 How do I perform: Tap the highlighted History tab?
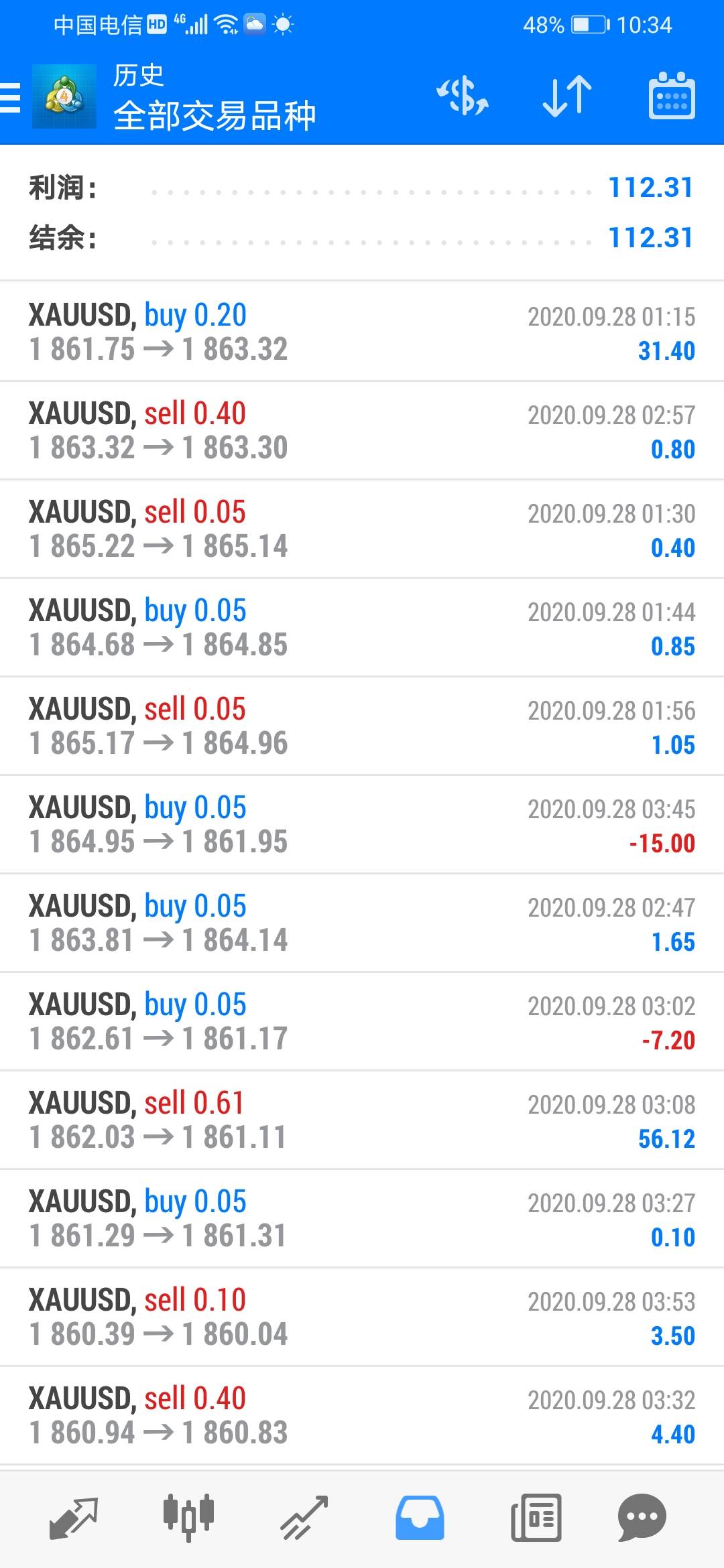click(420, 1517)
